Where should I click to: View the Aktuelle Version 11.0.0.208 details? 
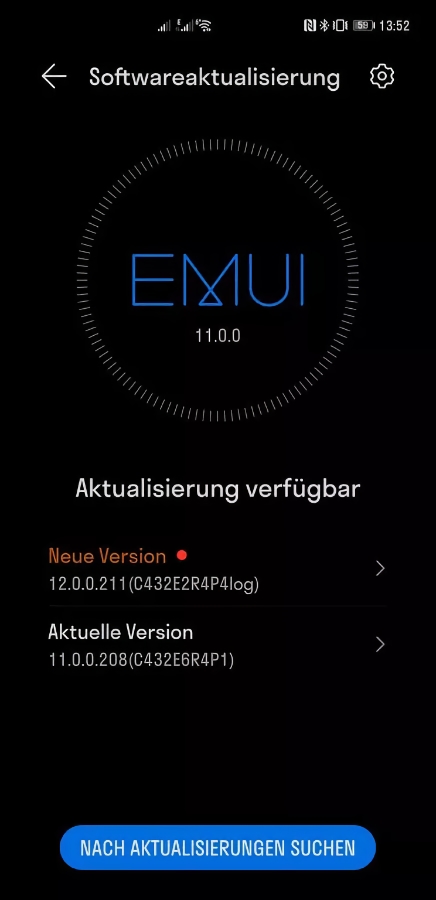217,645
